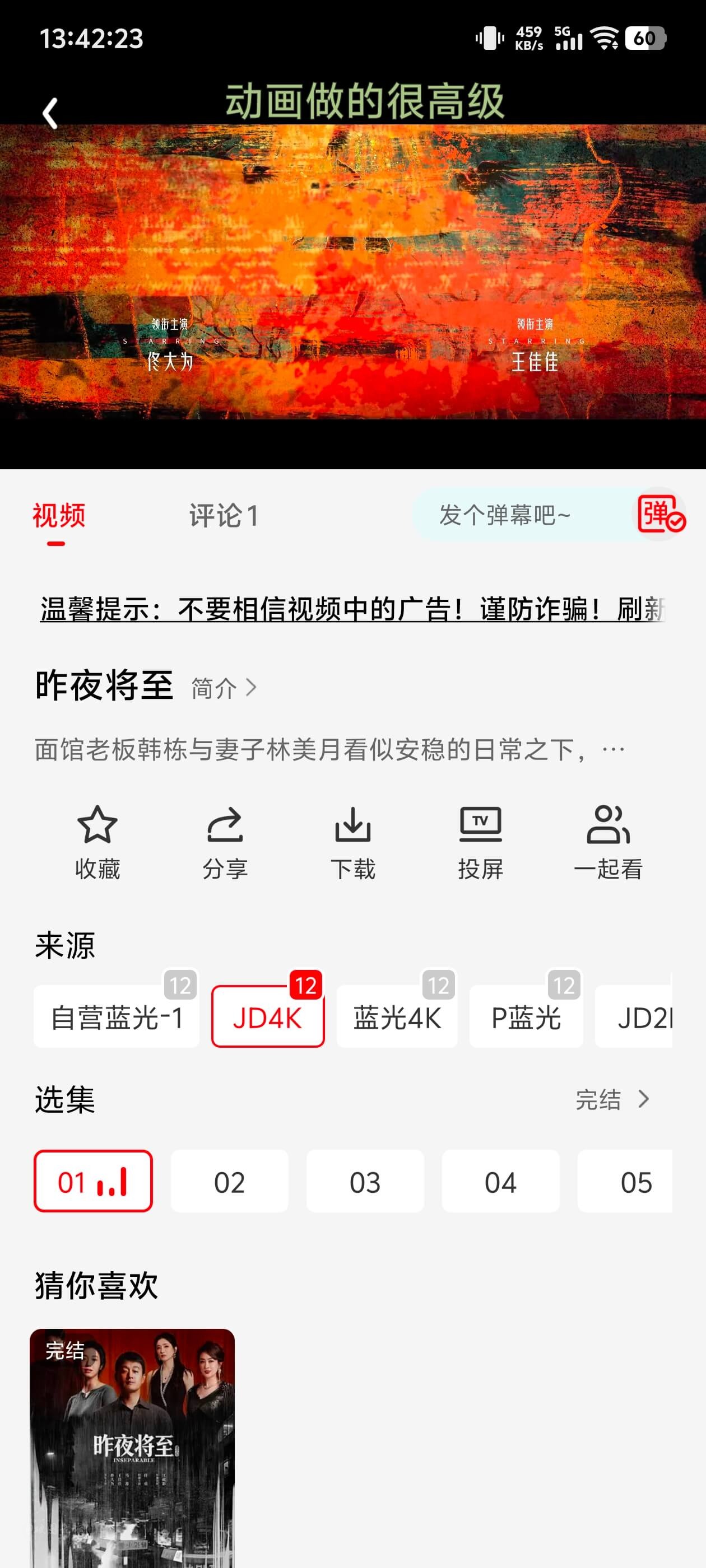Open the 昨夜将至 recommended poster
The image size is (706, 1568).
132,1448
